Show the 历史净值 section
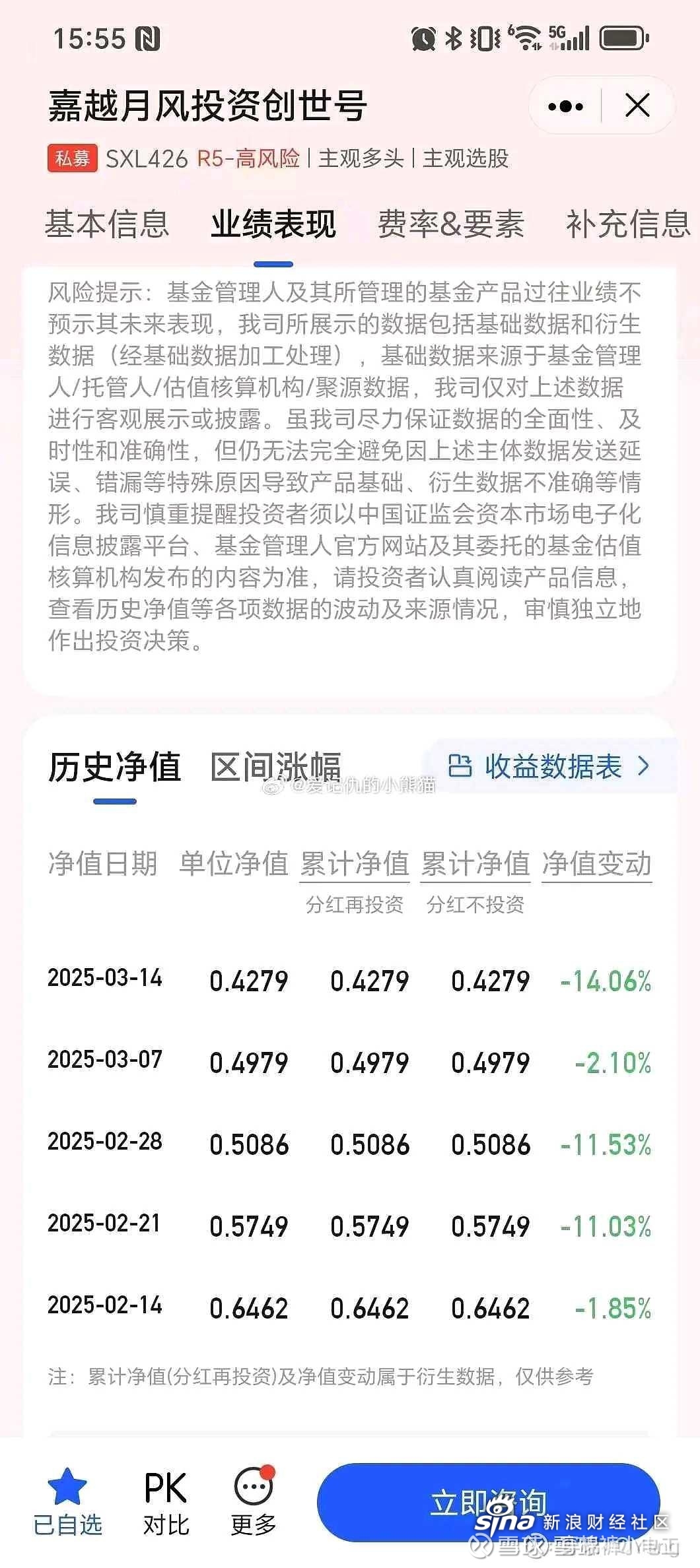This screenshot has width=700, height=1568. (114, 768)
